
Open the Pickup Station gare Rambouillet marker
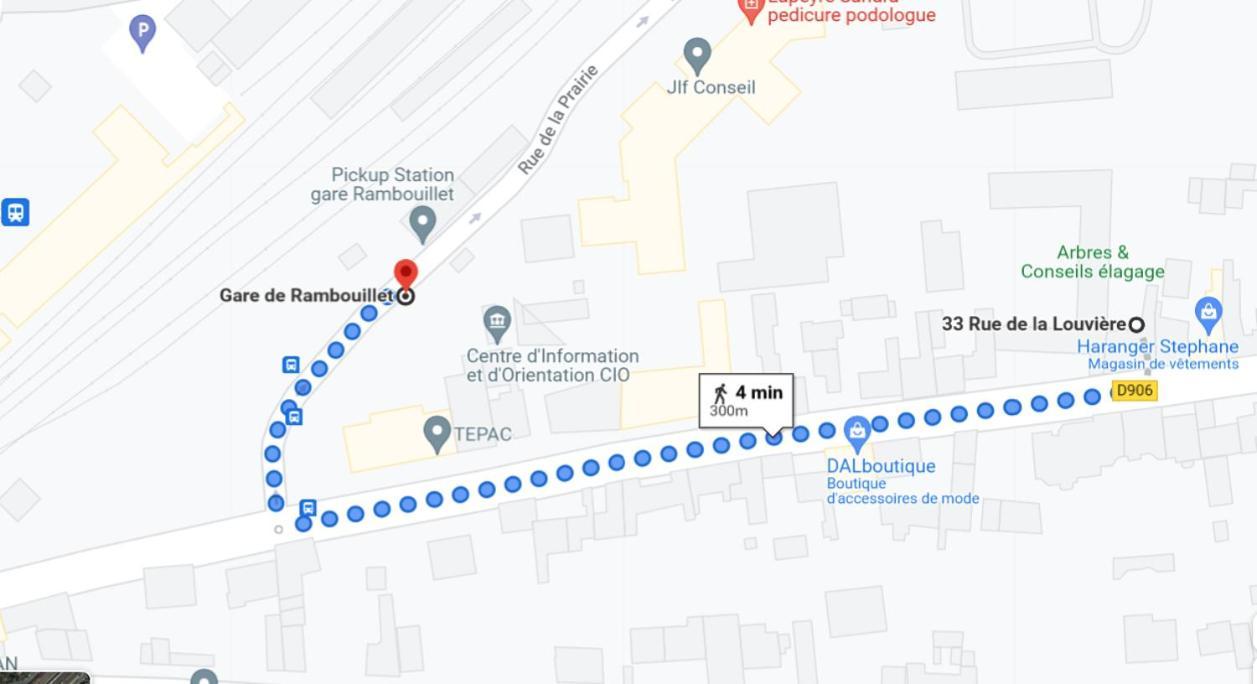coord(423,222)
